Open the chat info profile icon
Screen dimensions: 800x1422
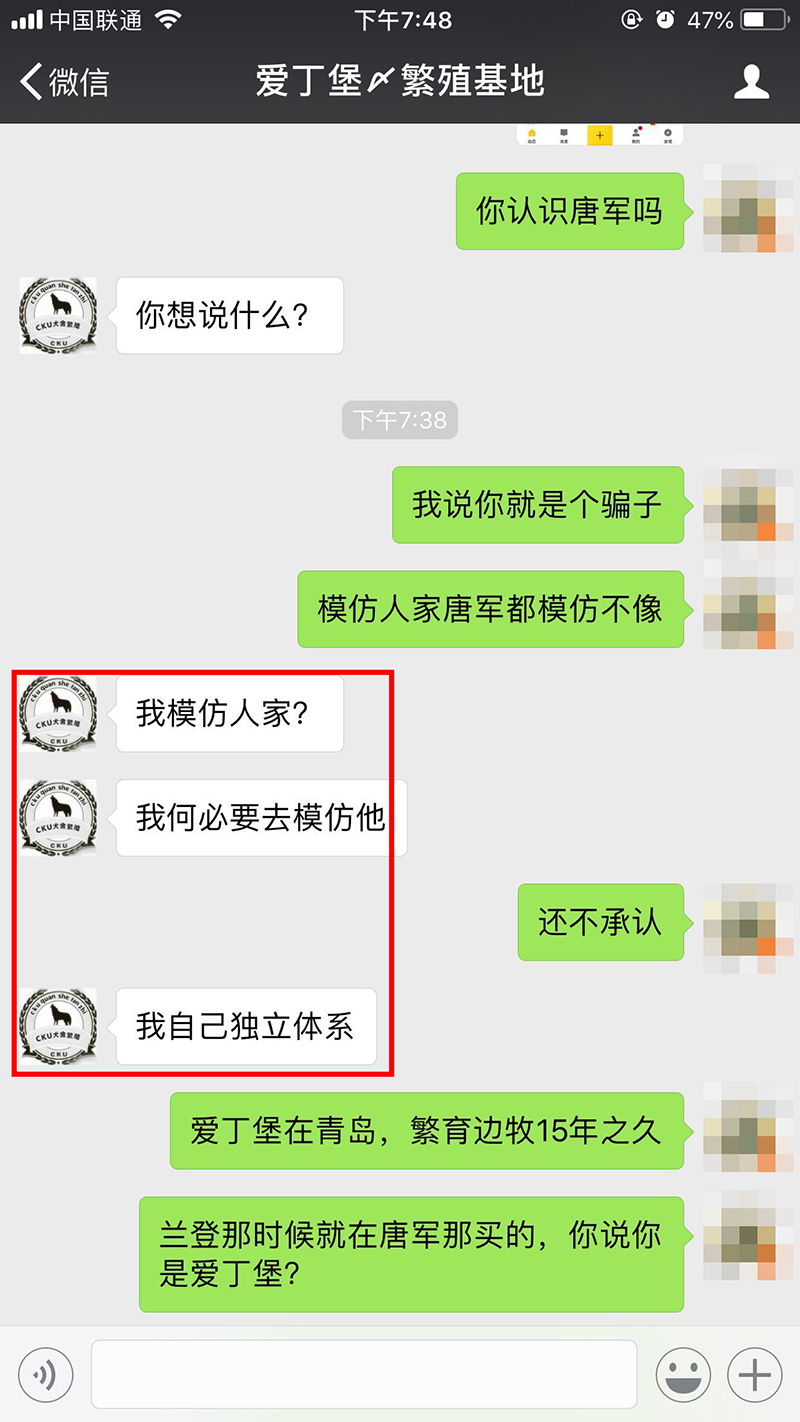[751, 82]
